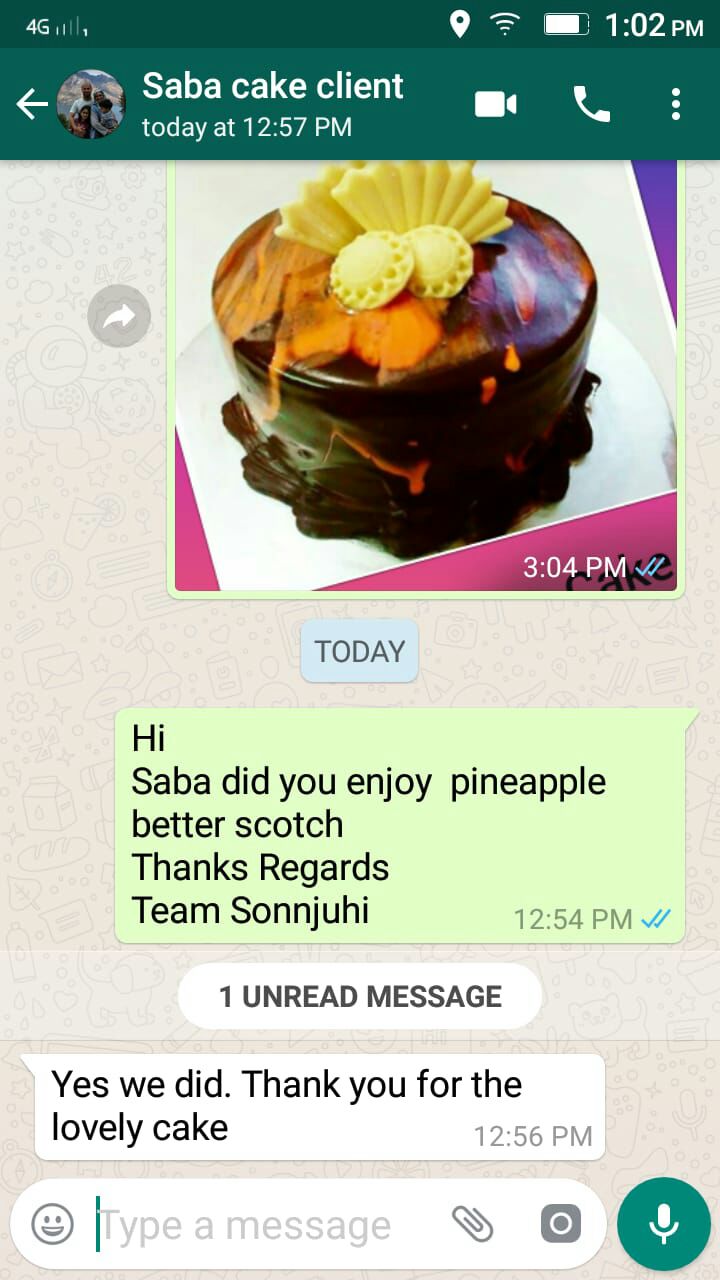Start a voice call with Saba
This screenshot has width=720, height=1280.
point(591,104)
